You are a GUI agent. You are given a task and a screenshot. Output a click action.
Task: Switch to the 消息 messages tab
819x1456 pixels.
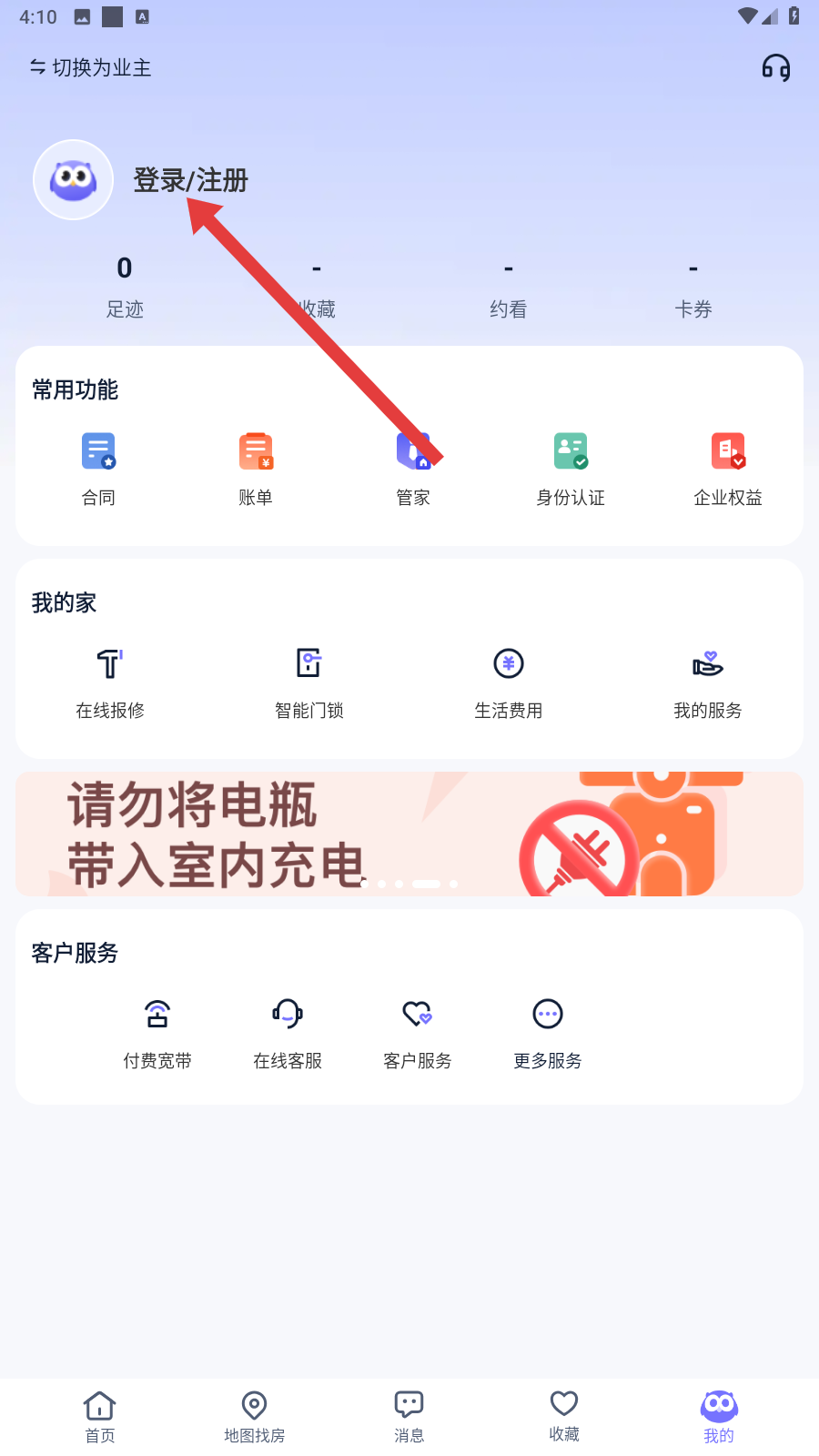[409, 1416]
